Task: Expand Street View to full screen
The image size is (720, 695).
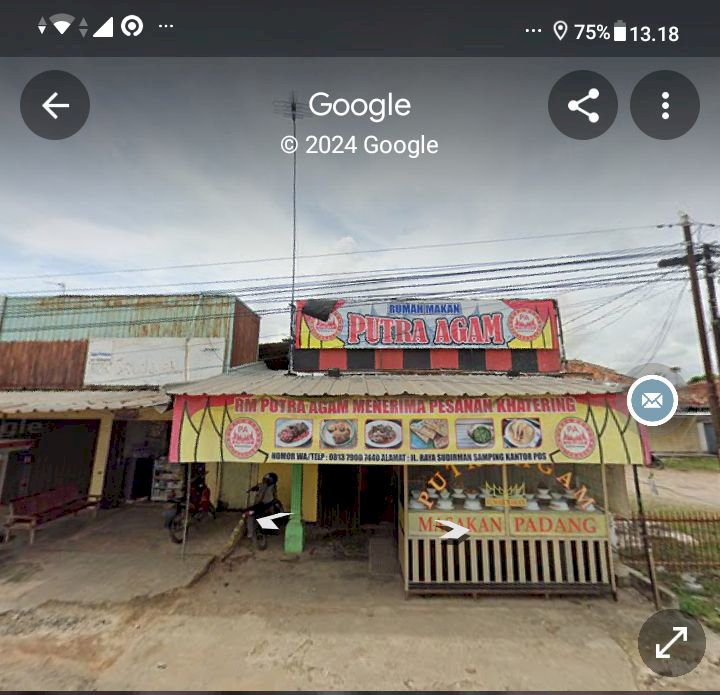Action: (x=671, y=643)
